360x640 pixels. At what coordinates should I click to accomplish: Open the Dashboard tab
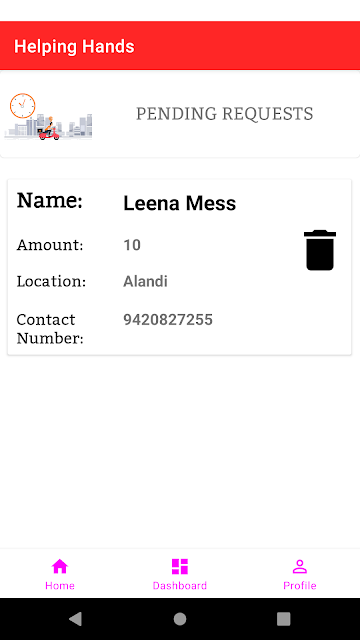pyautogui.click(x=180, y=574)
